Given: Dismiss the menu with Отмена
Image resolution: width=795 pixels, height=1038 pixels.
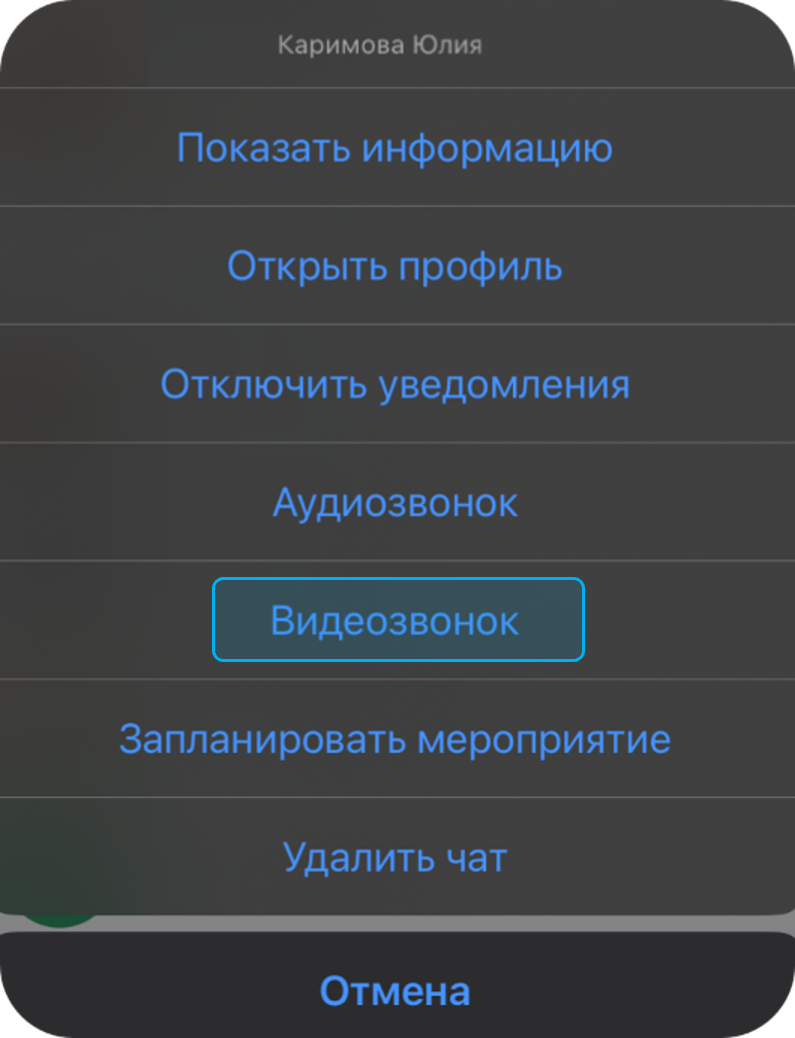Looking at the screenshot, I should 395,991.
